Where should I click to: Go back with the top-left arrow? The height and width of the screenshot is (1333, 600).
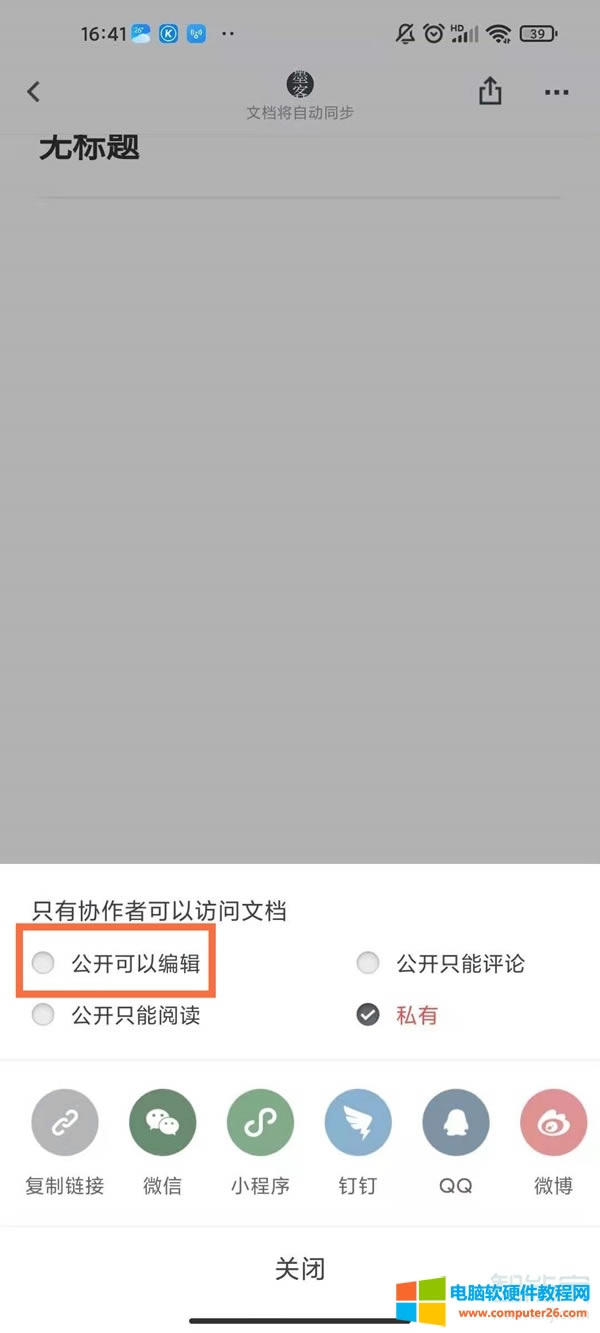pyautogui.click(x=34, y=92)
